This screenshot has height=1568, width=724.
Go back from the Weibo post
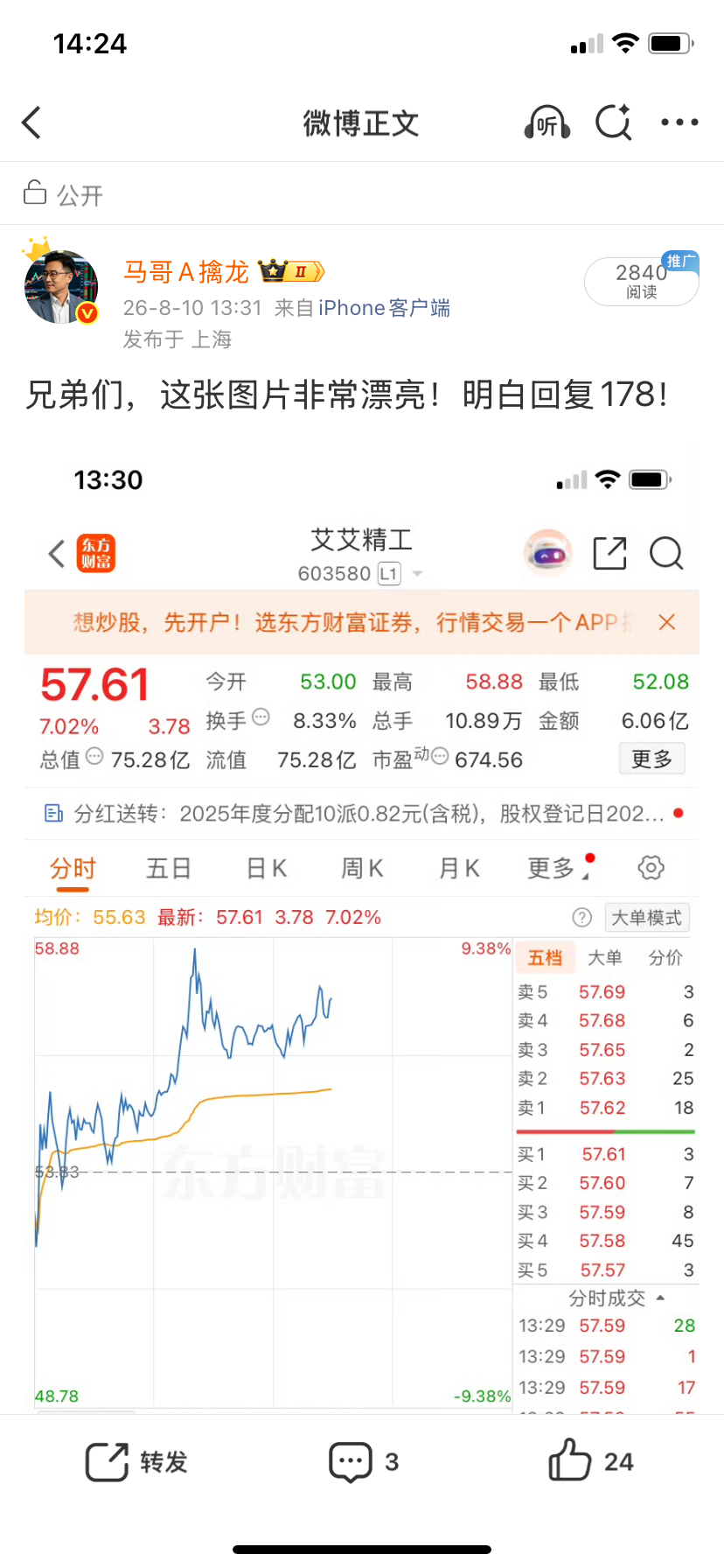(31, 122)
